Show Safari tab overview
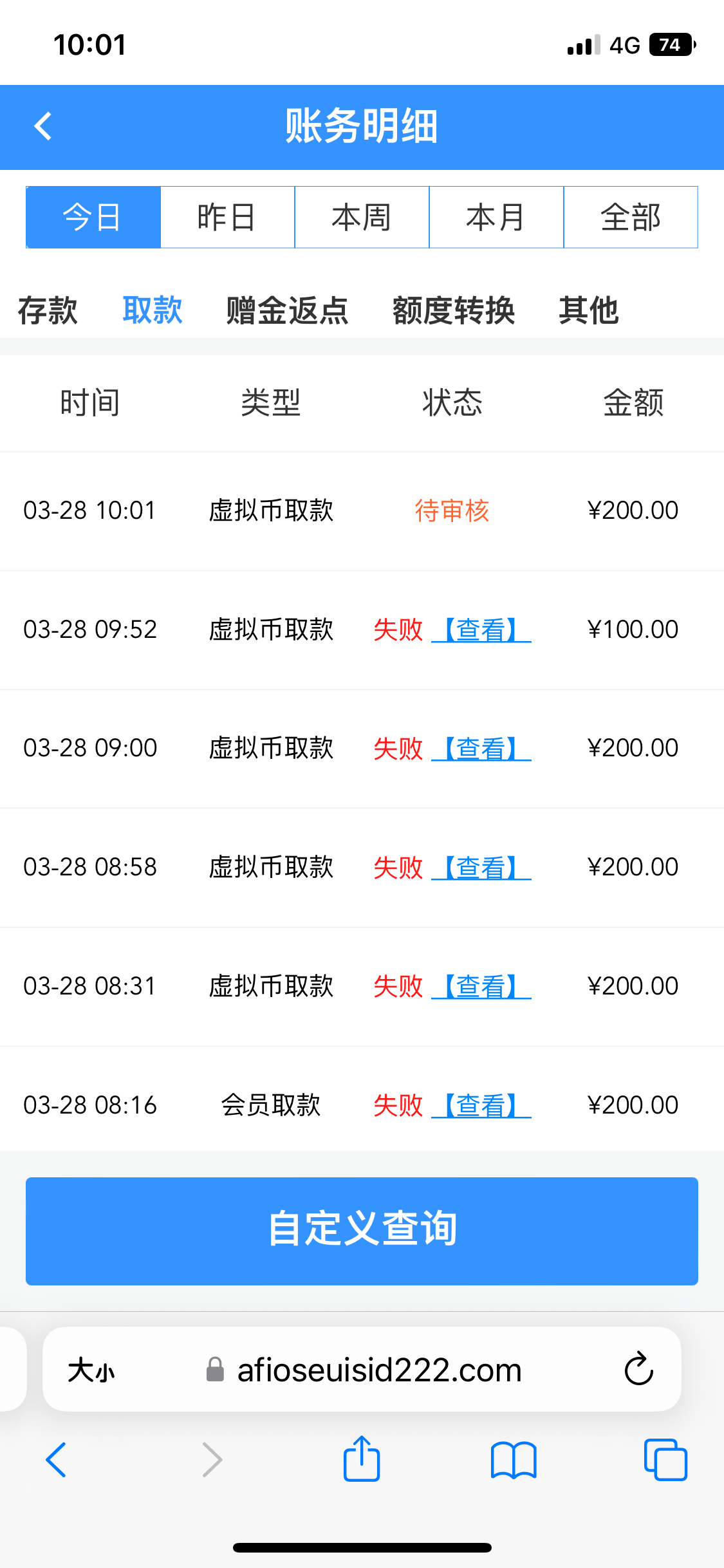This screenshot has width=724, height=1568. 665,1460
